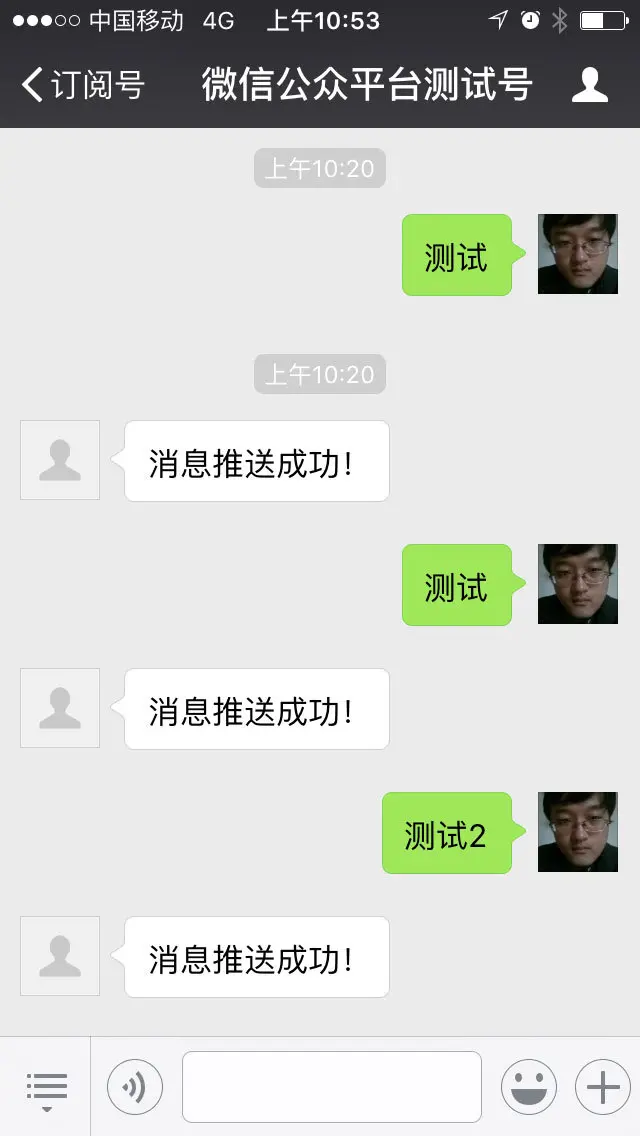Switch to voice input mode
640x1136 pixels.
[x=135, y=1087]
